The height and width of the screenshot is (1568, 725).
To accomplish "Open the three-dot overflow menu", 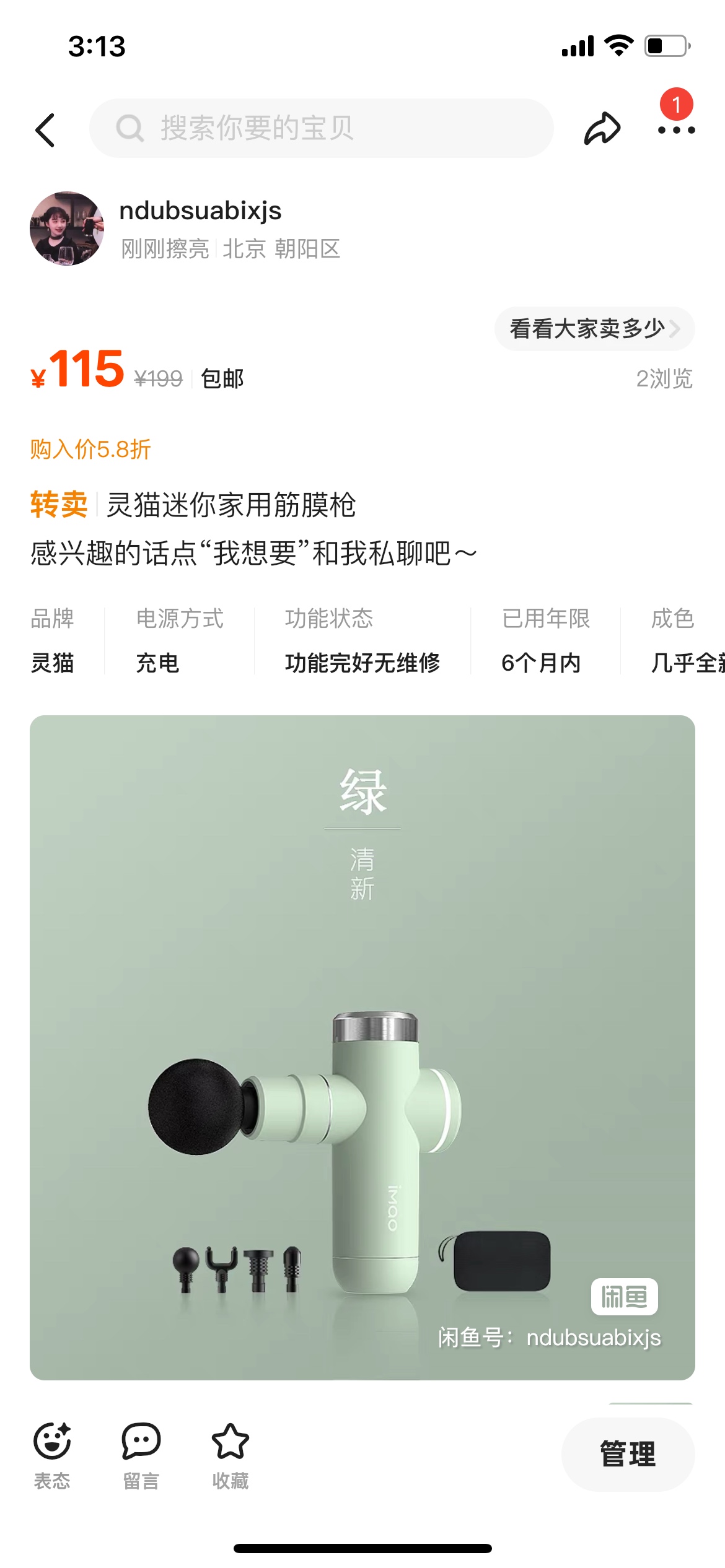I will (x=676, y=129).
